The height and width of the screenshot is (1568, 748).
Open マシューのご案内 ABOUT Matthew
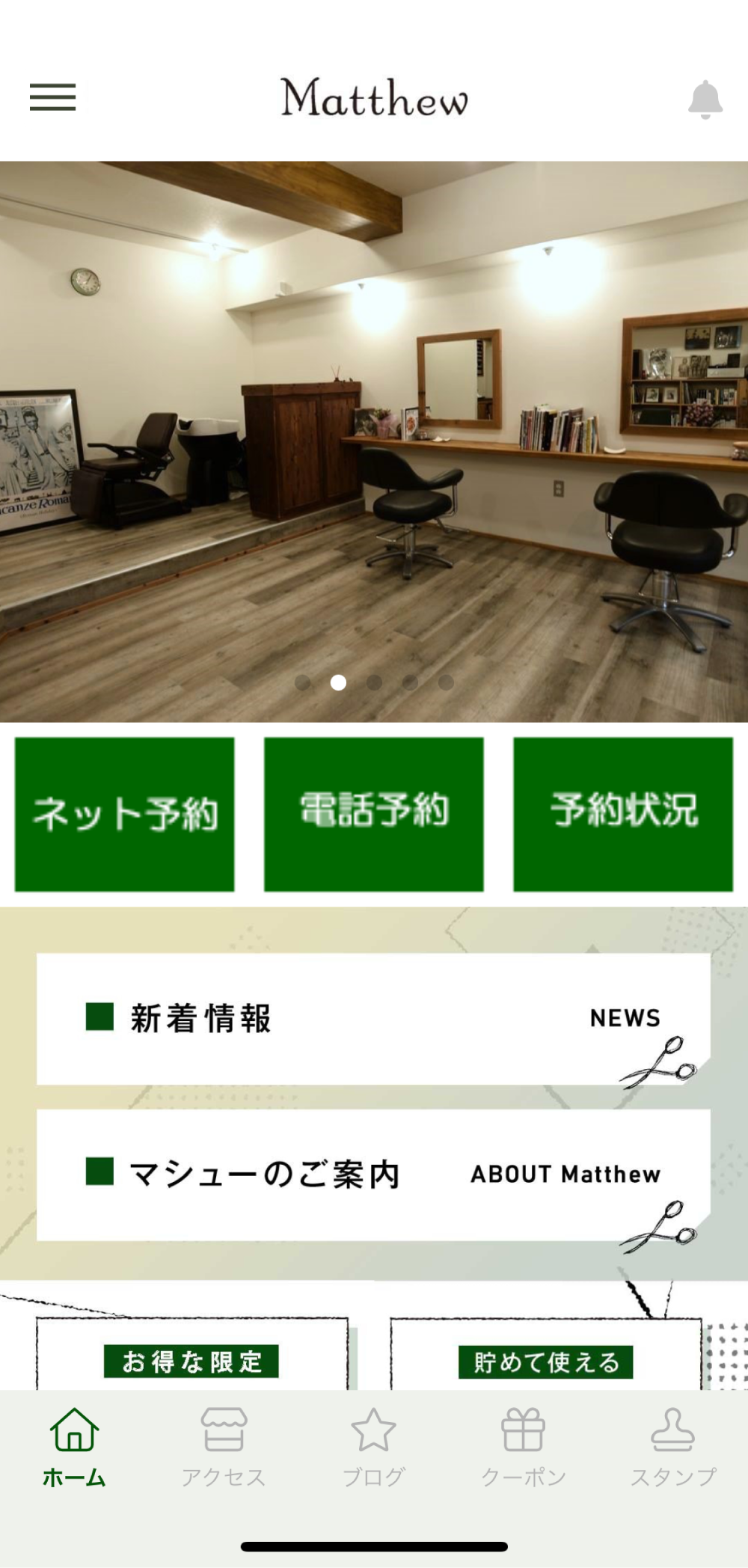tap(373, 1175)
